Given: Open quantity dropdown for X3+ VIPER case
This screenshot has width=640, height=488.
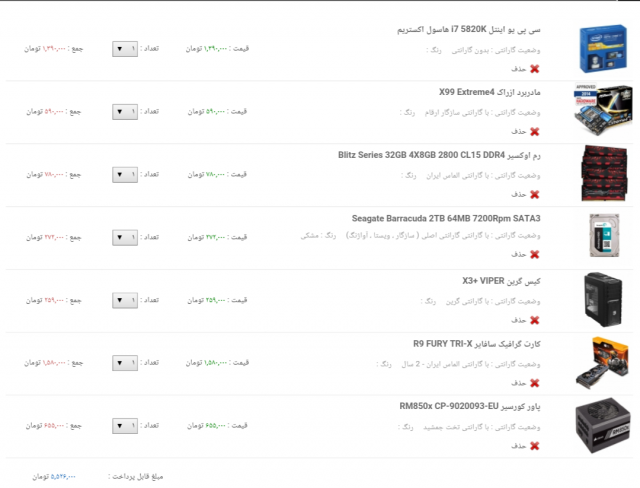Looking at the screenshot, I should pyautogui.click(x=125, y=300).
